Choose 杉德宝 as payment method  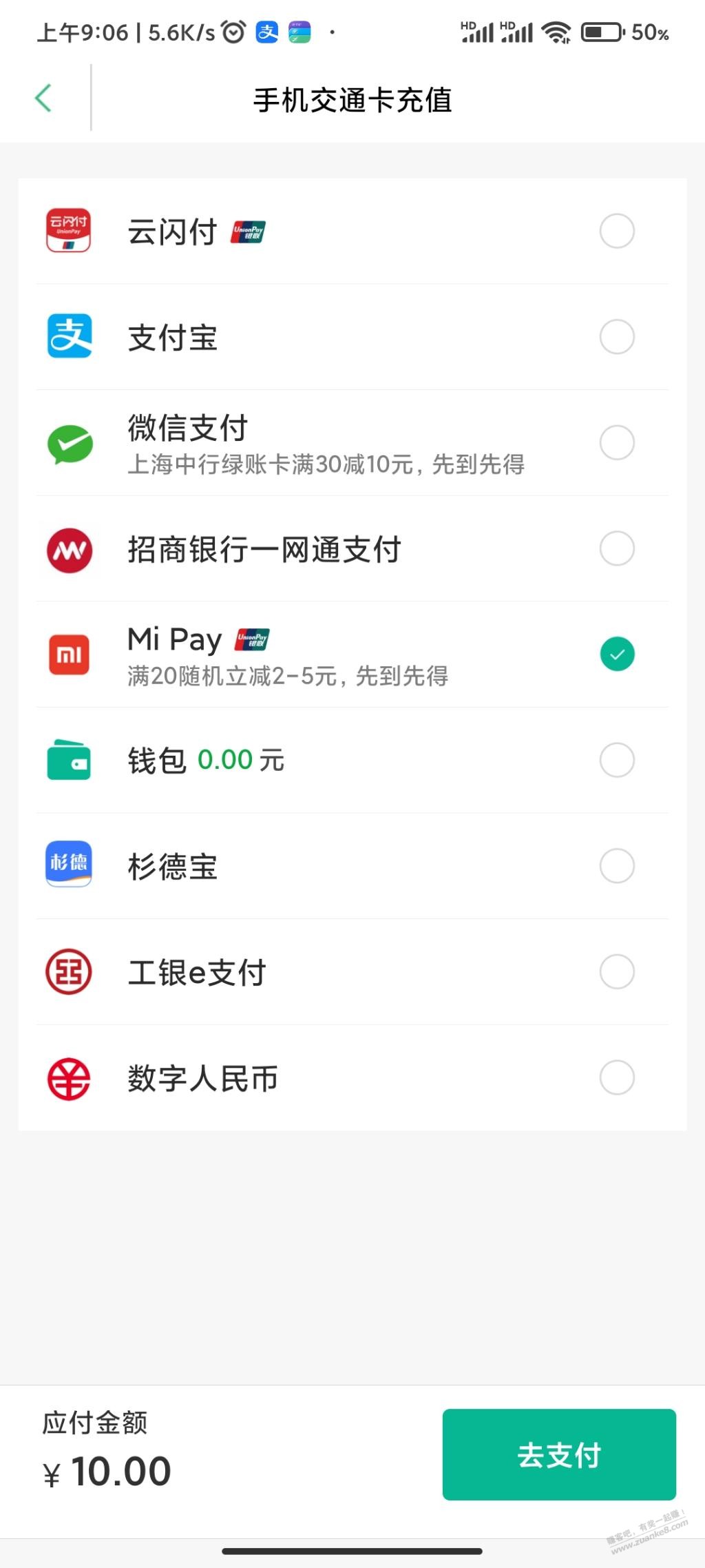coord(352,866)
